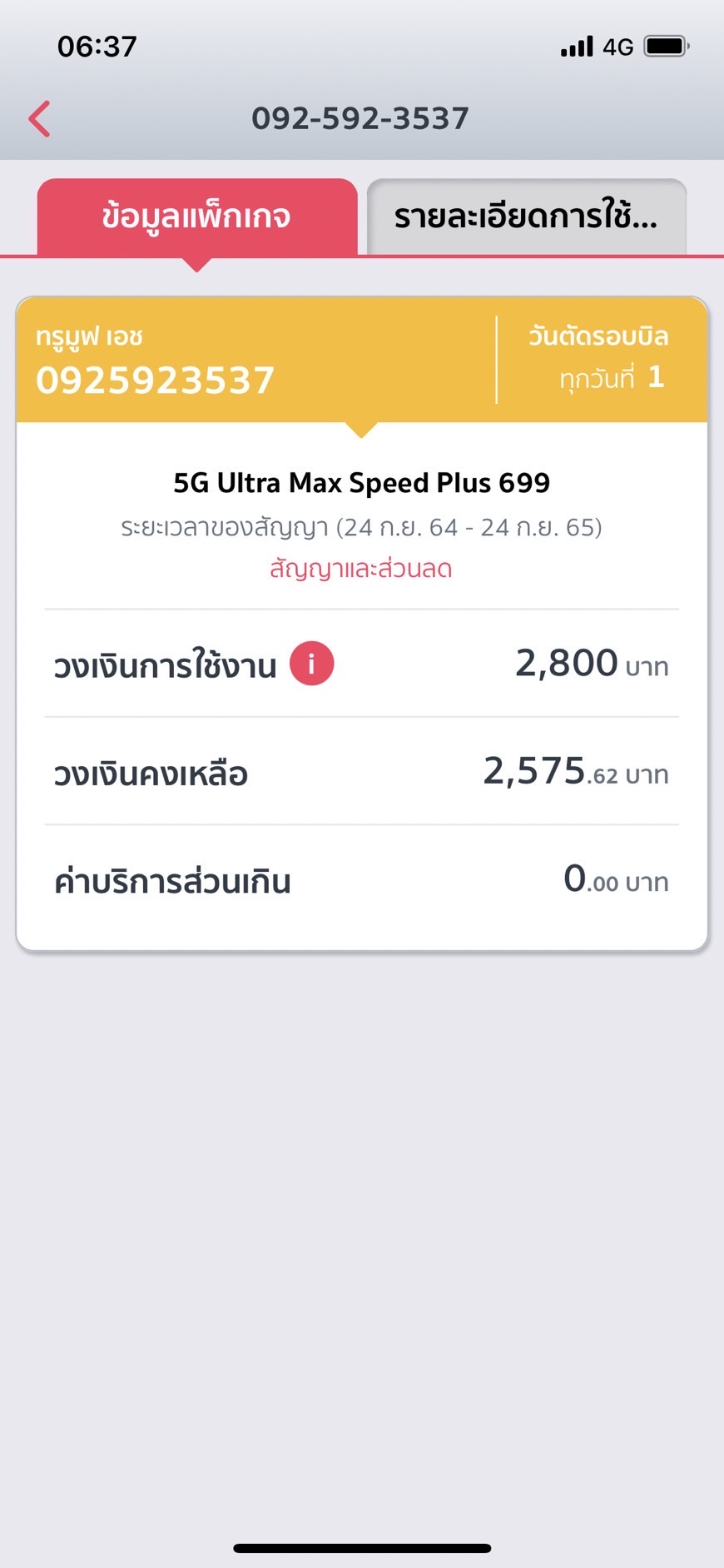Open the สัญญาและส่วนลด link
The image size is (724, 1568).
[x=361, y=569]
